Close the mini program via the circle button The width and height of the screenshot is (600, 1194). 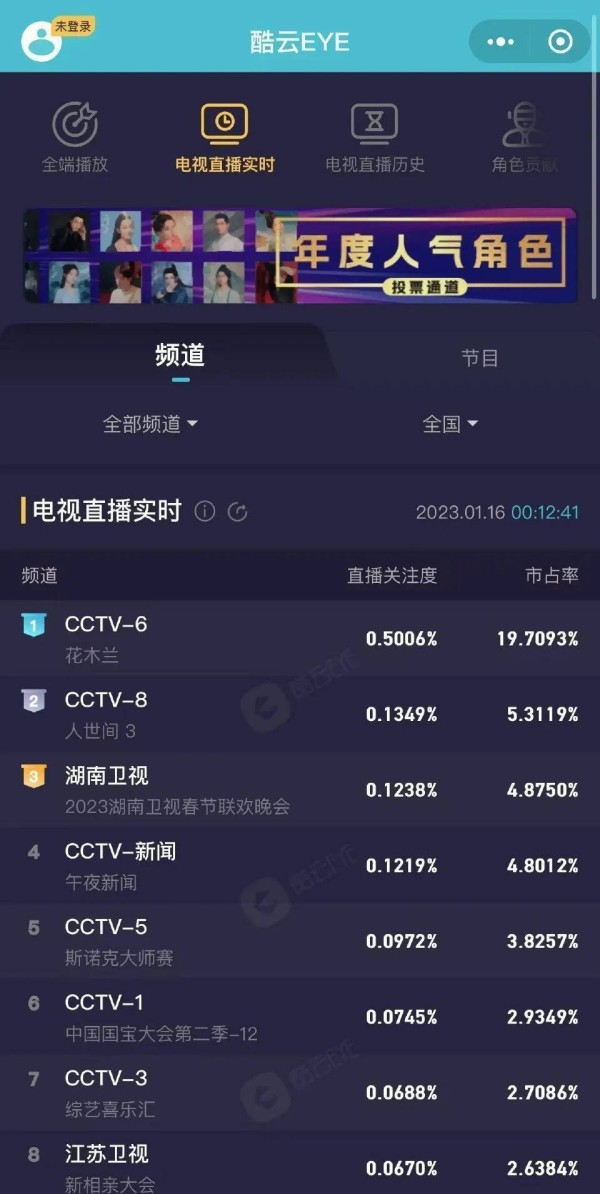coord(560,42)
